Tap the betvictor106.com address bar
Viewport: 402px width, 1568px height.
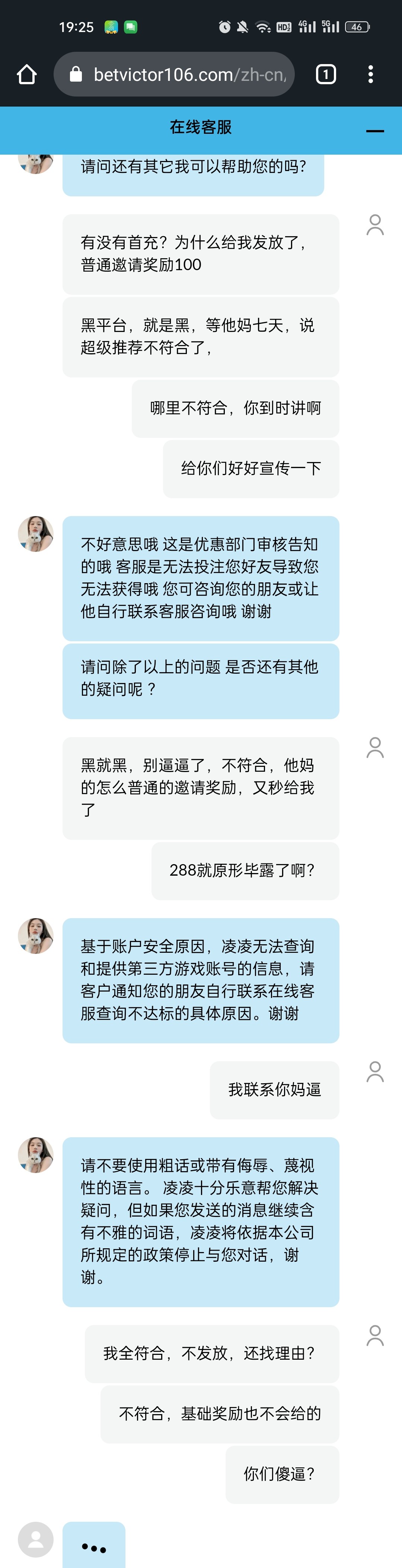pos(182,74)
